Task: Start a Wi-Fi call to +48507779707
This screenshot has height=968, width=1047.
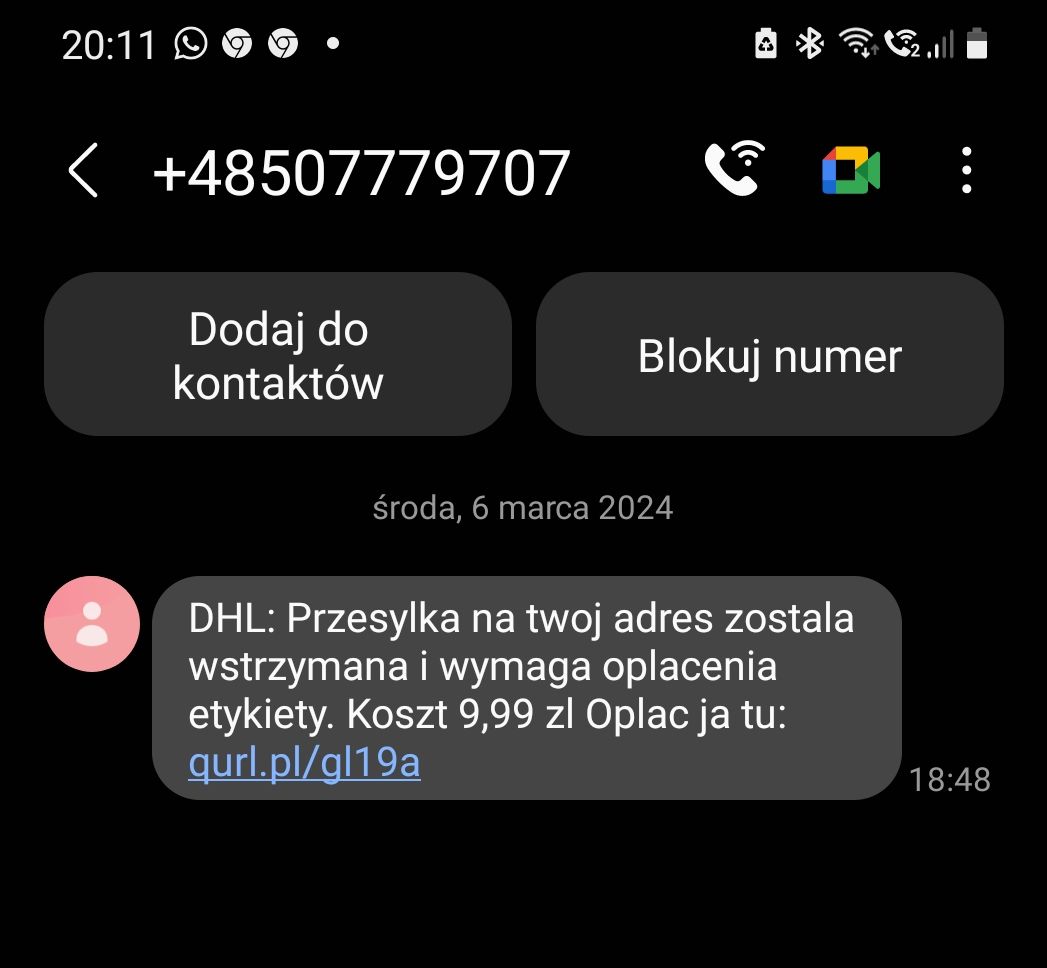Action: (735, 169)
